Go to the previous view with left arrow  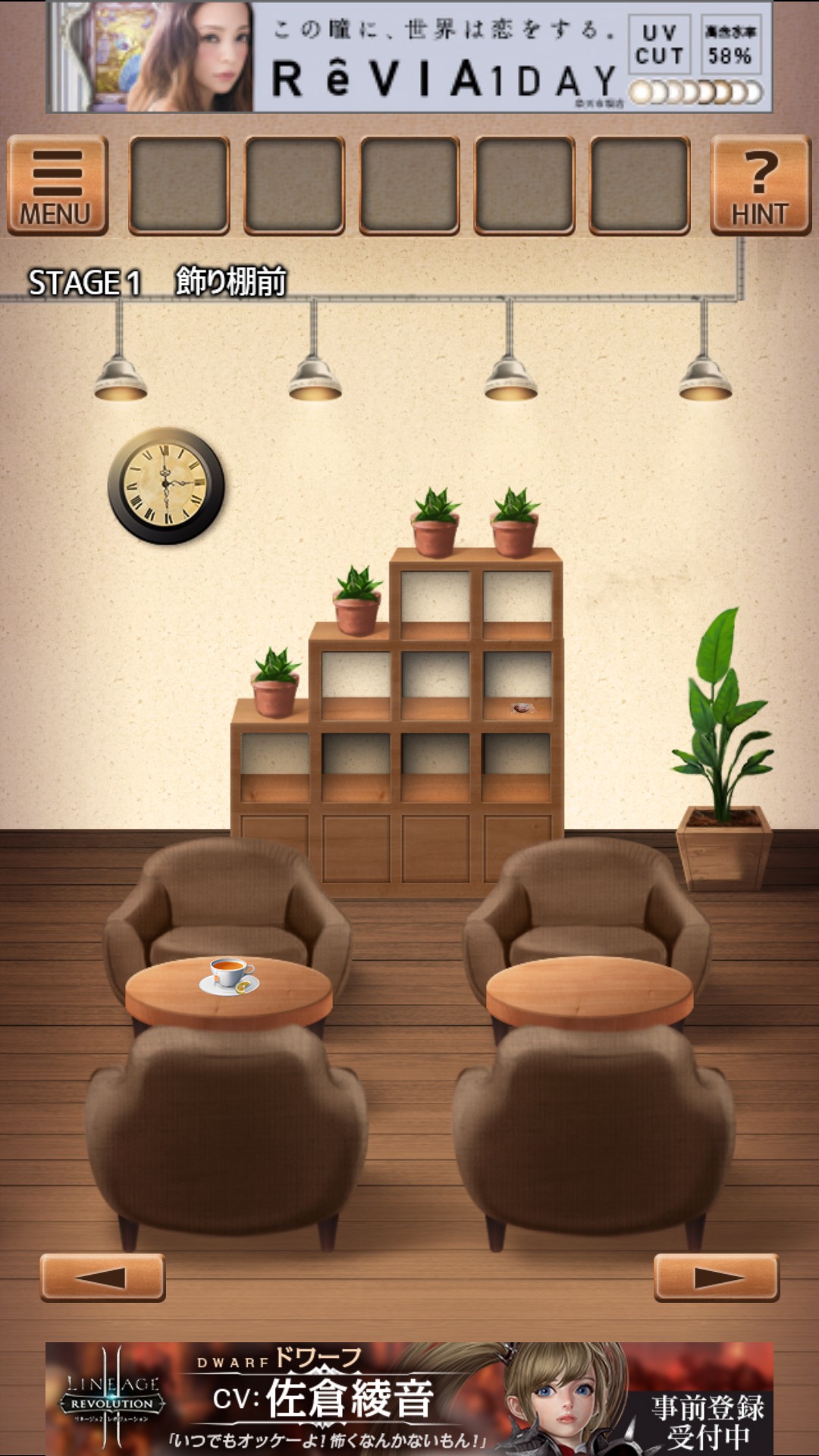point(102,1278)
